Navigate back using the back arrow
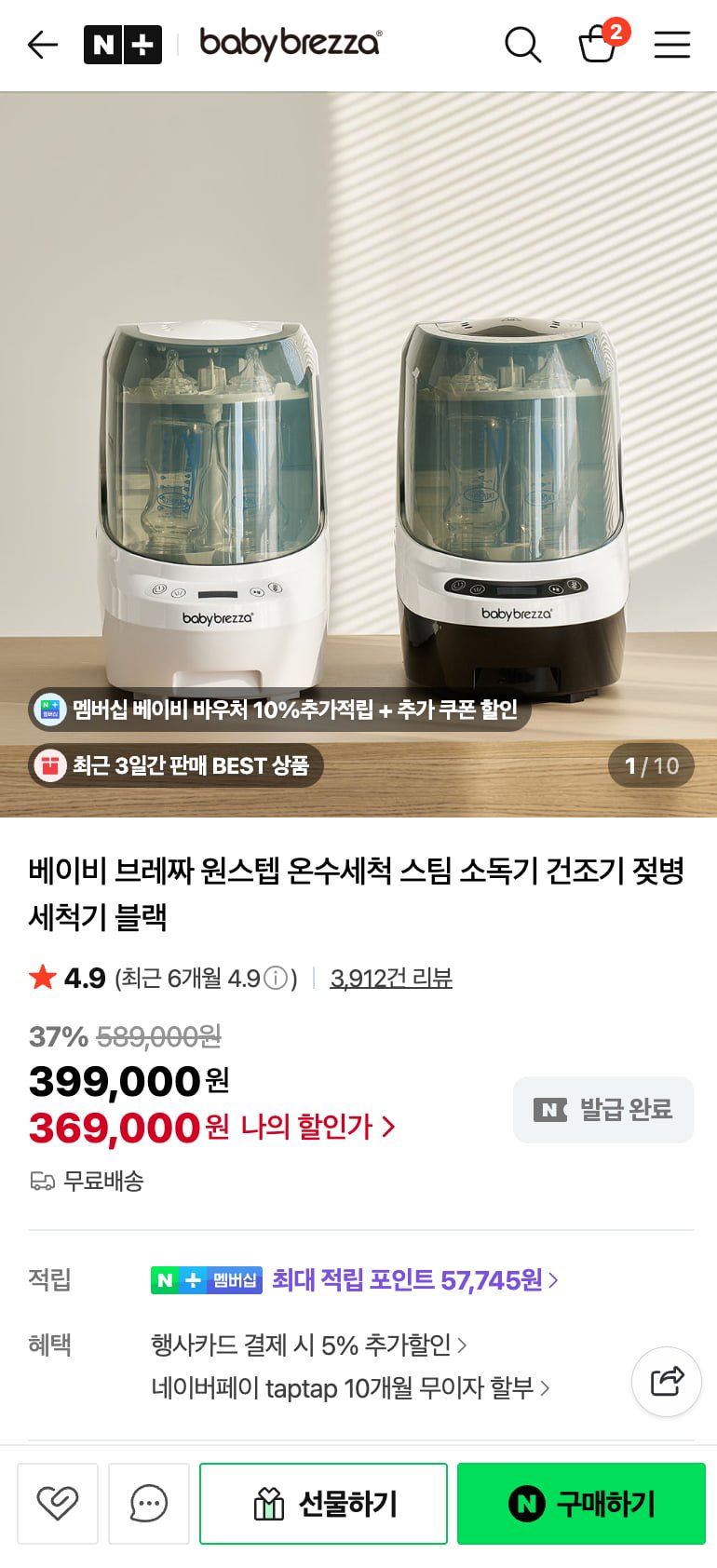717x1568 pixels. click(x=41, y=44)
